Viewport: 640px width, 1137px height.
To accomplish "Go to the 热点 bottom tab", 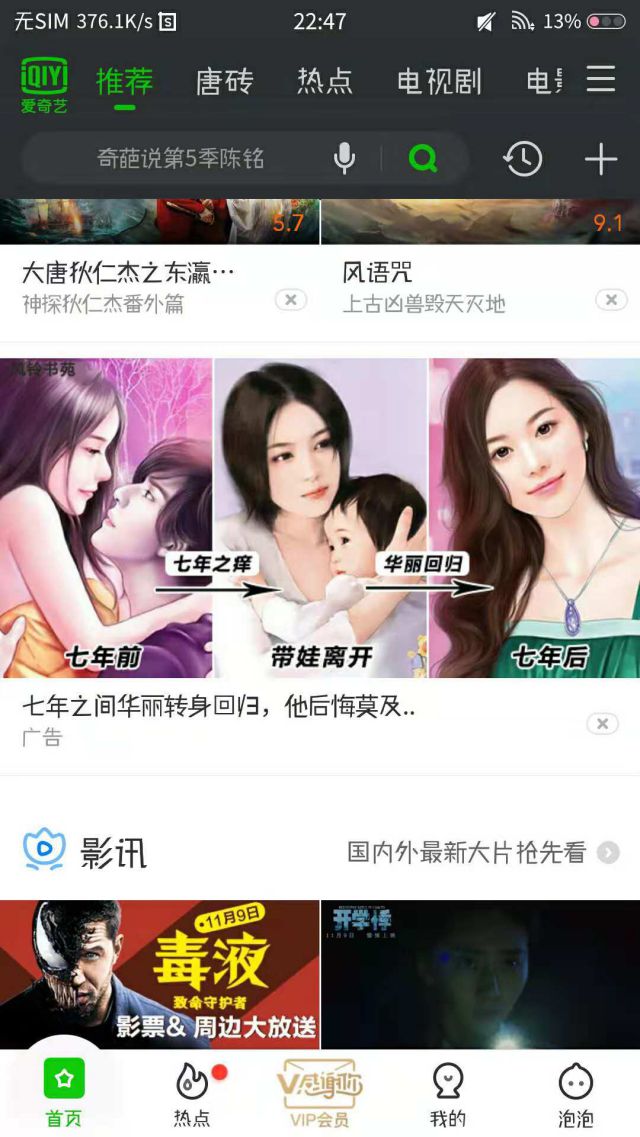I will (192, 1093).
